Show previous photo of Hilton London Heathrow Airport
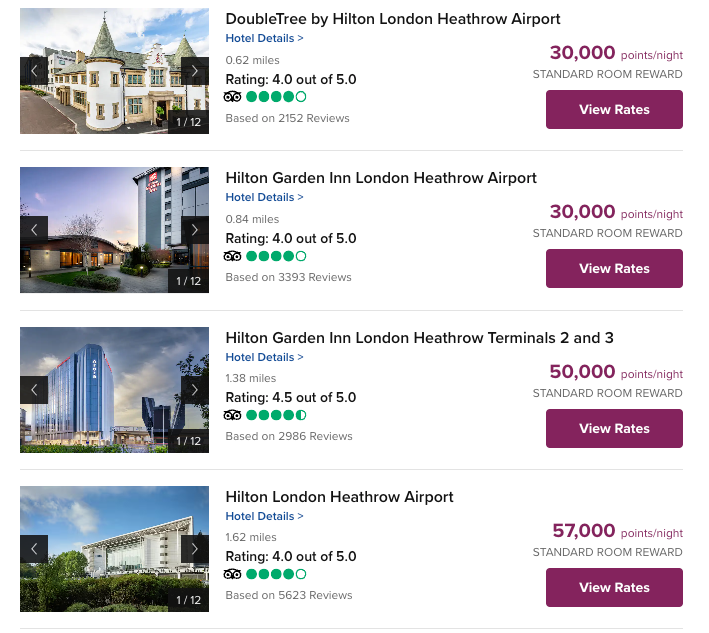 pos(34,549)
